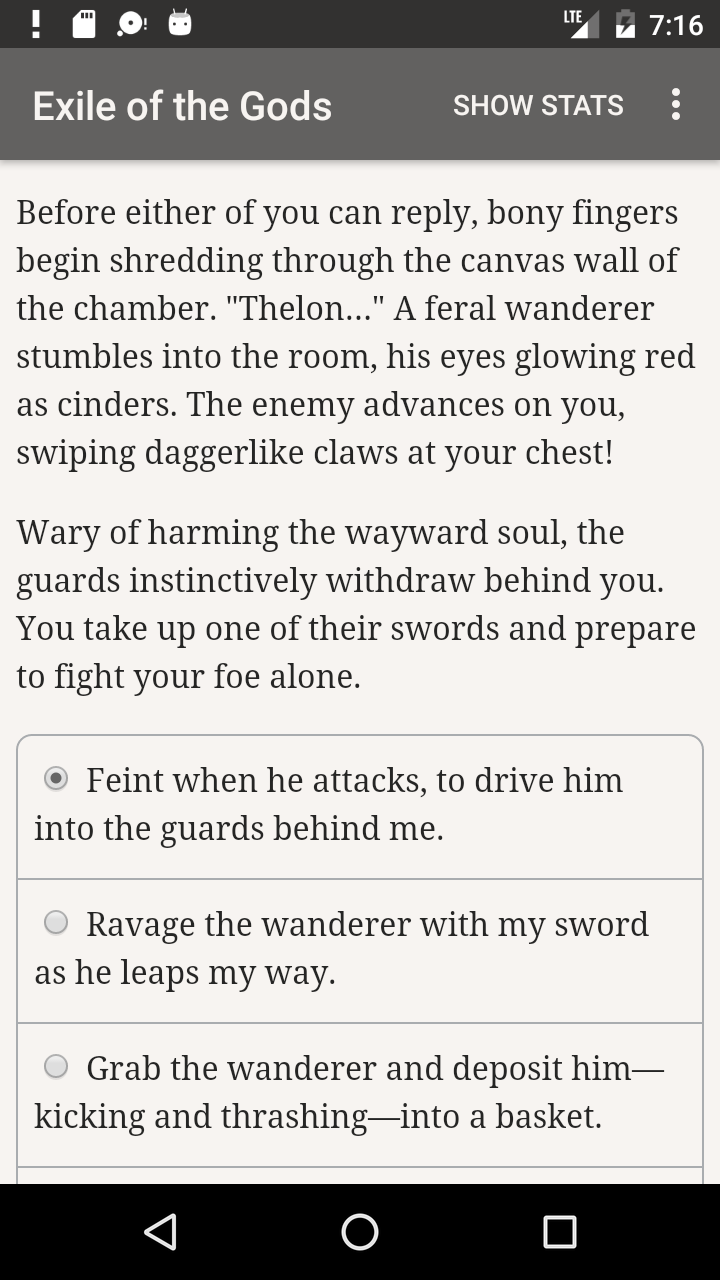Open the Show Stats screen

[x=538, y=105]
